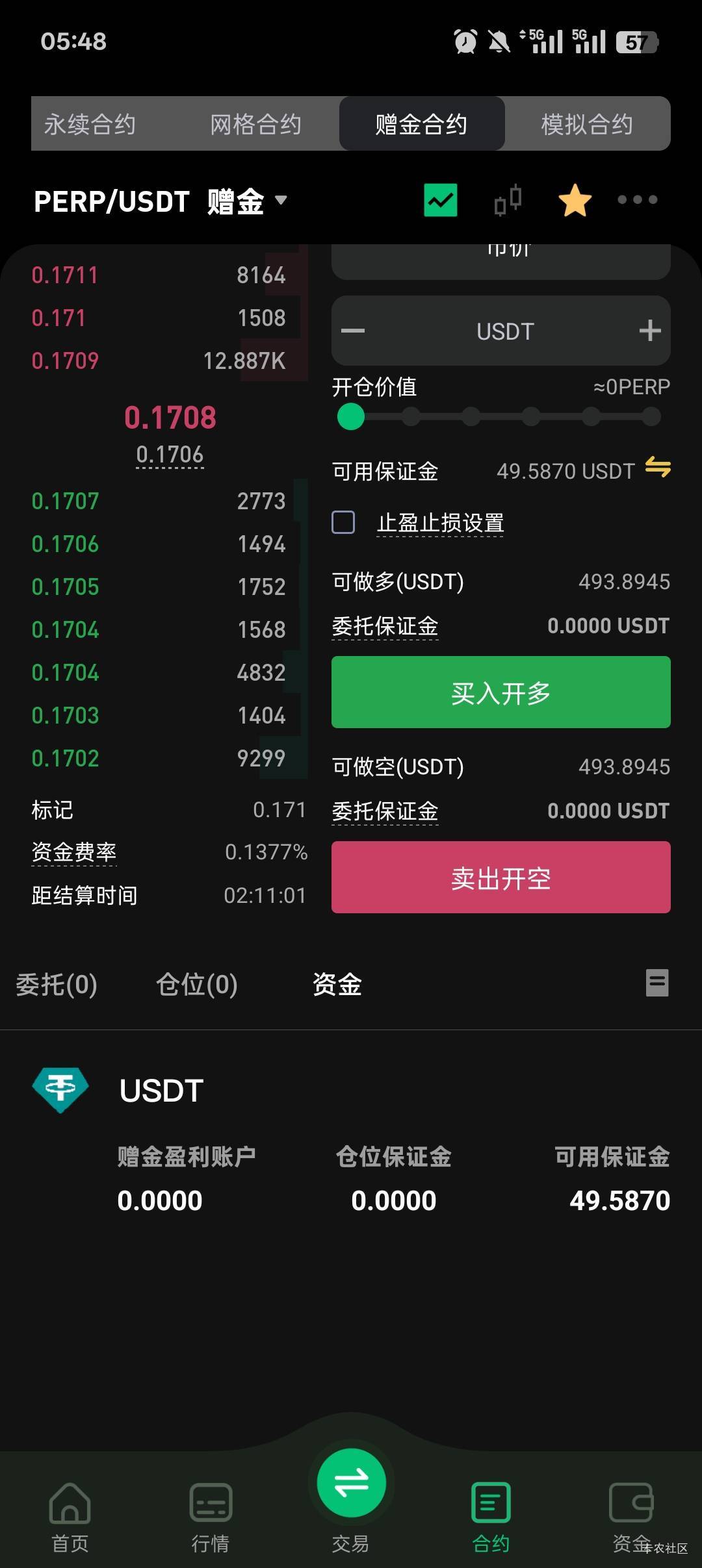Enable the 止盈止损设置 checkbox

coord(343,522)
